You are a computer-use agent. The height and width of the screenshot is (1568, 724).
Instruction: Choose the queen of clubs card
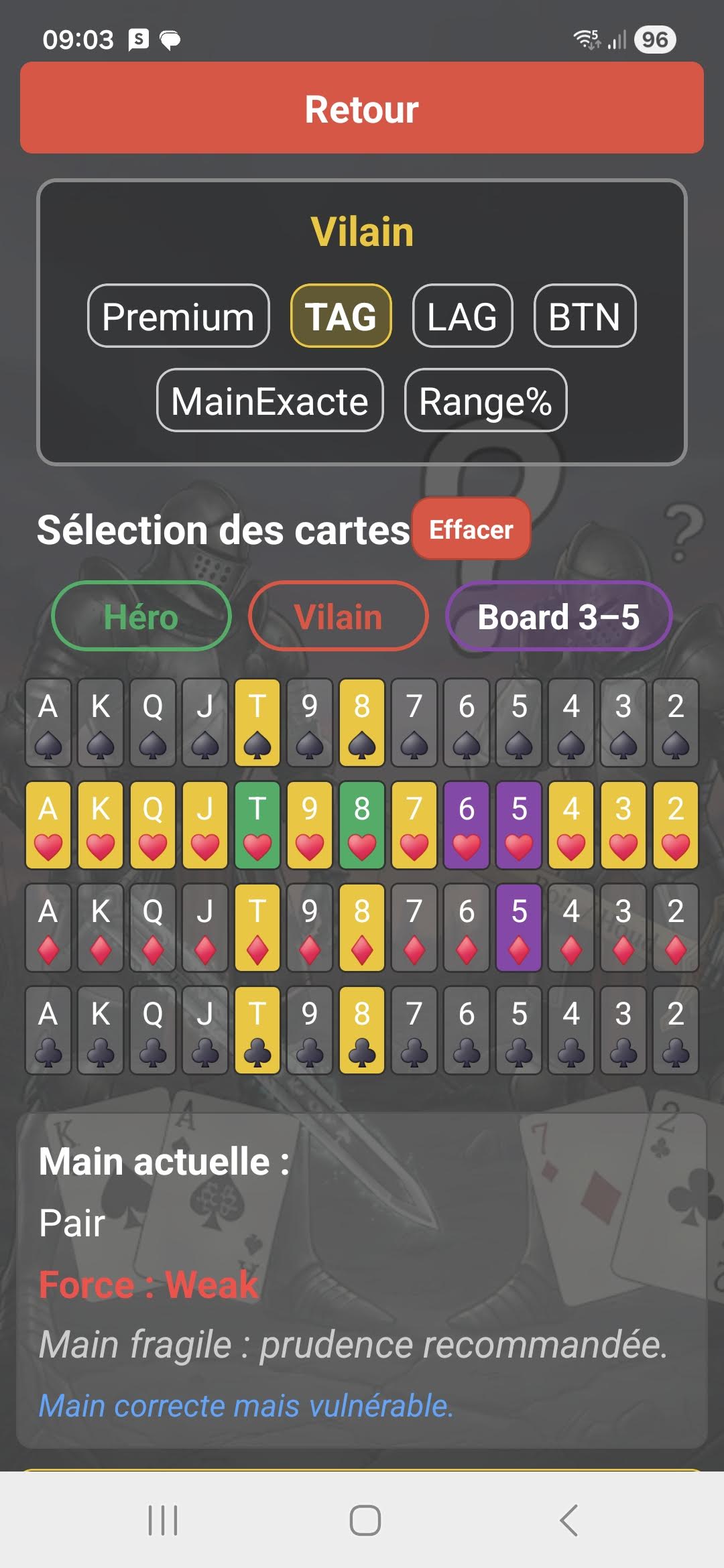(x=153, y=1031)
